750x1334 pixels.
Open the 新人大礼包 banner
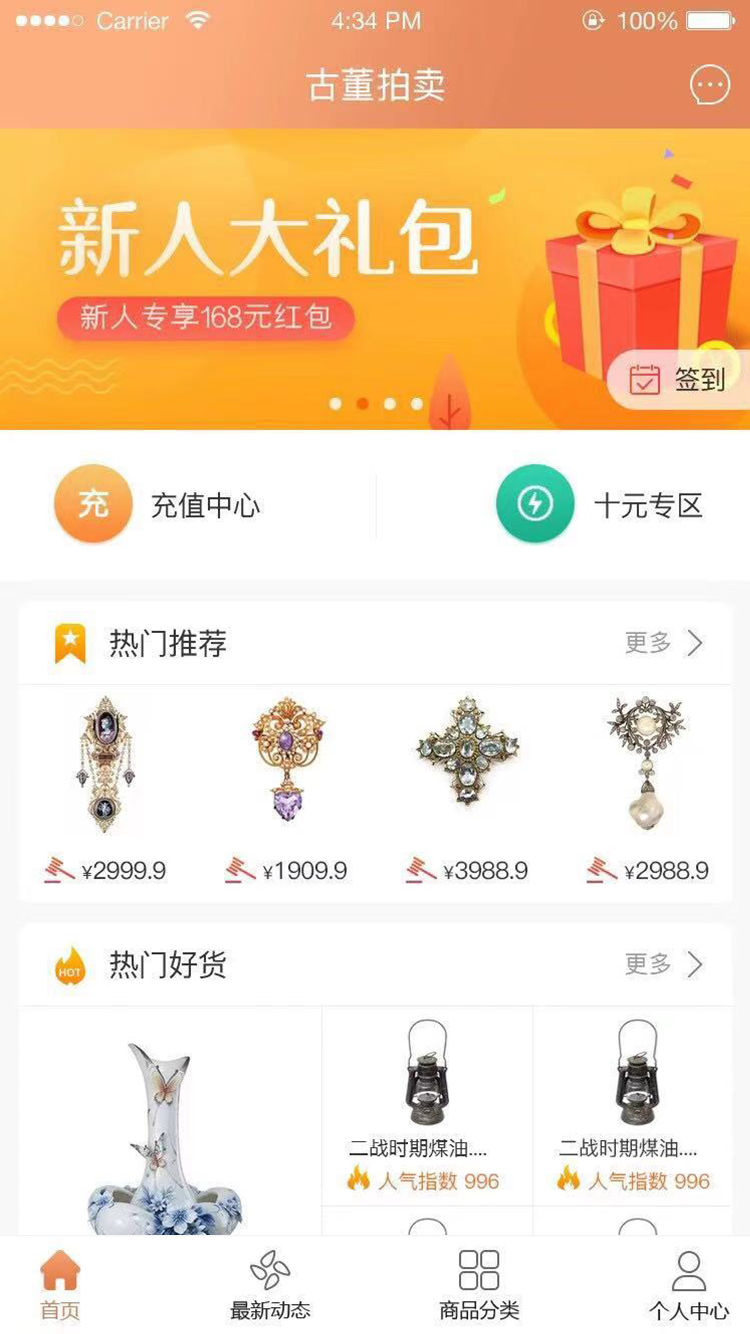pyautogui.click(x=300, y=270)
